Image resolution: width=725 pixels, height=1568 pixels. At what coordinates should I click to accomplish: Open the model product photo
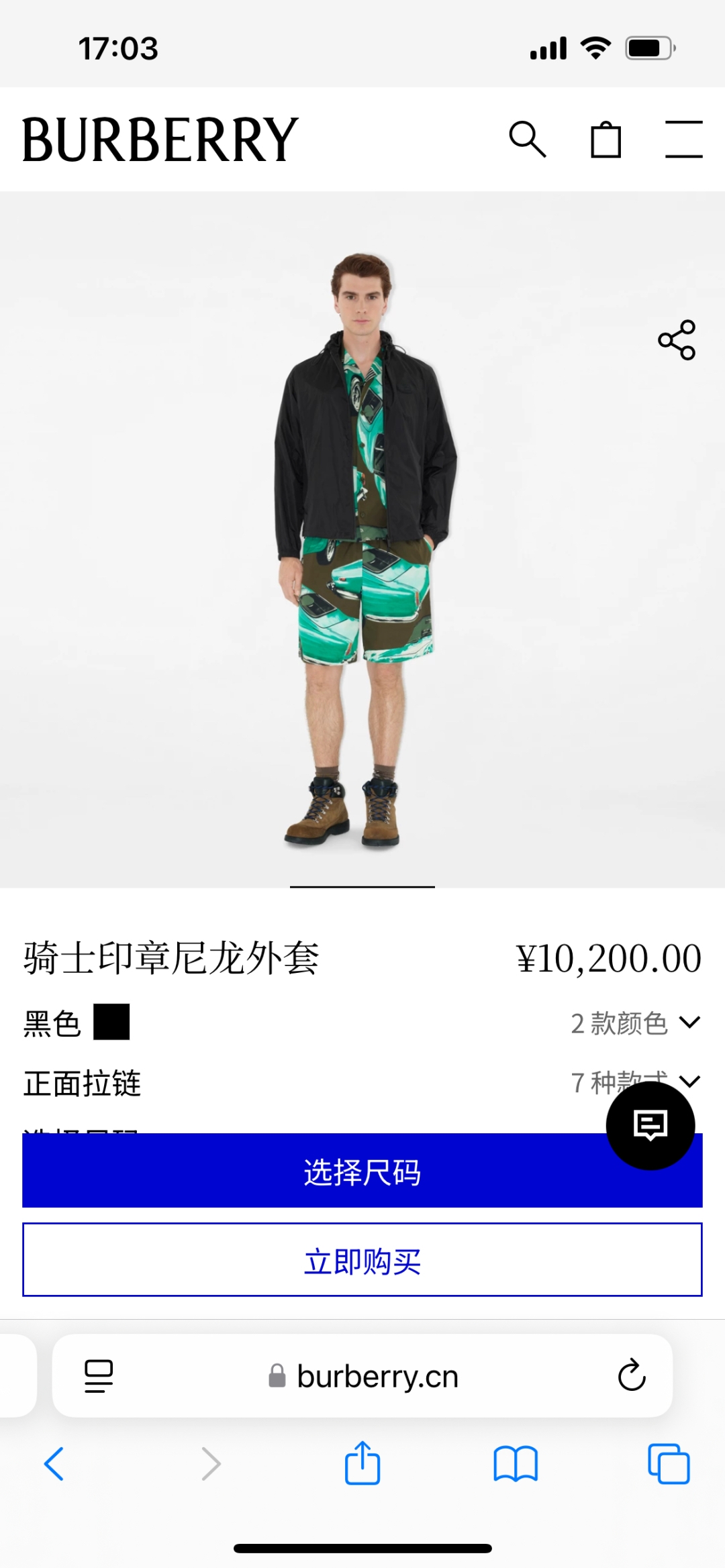pos(362,550)
